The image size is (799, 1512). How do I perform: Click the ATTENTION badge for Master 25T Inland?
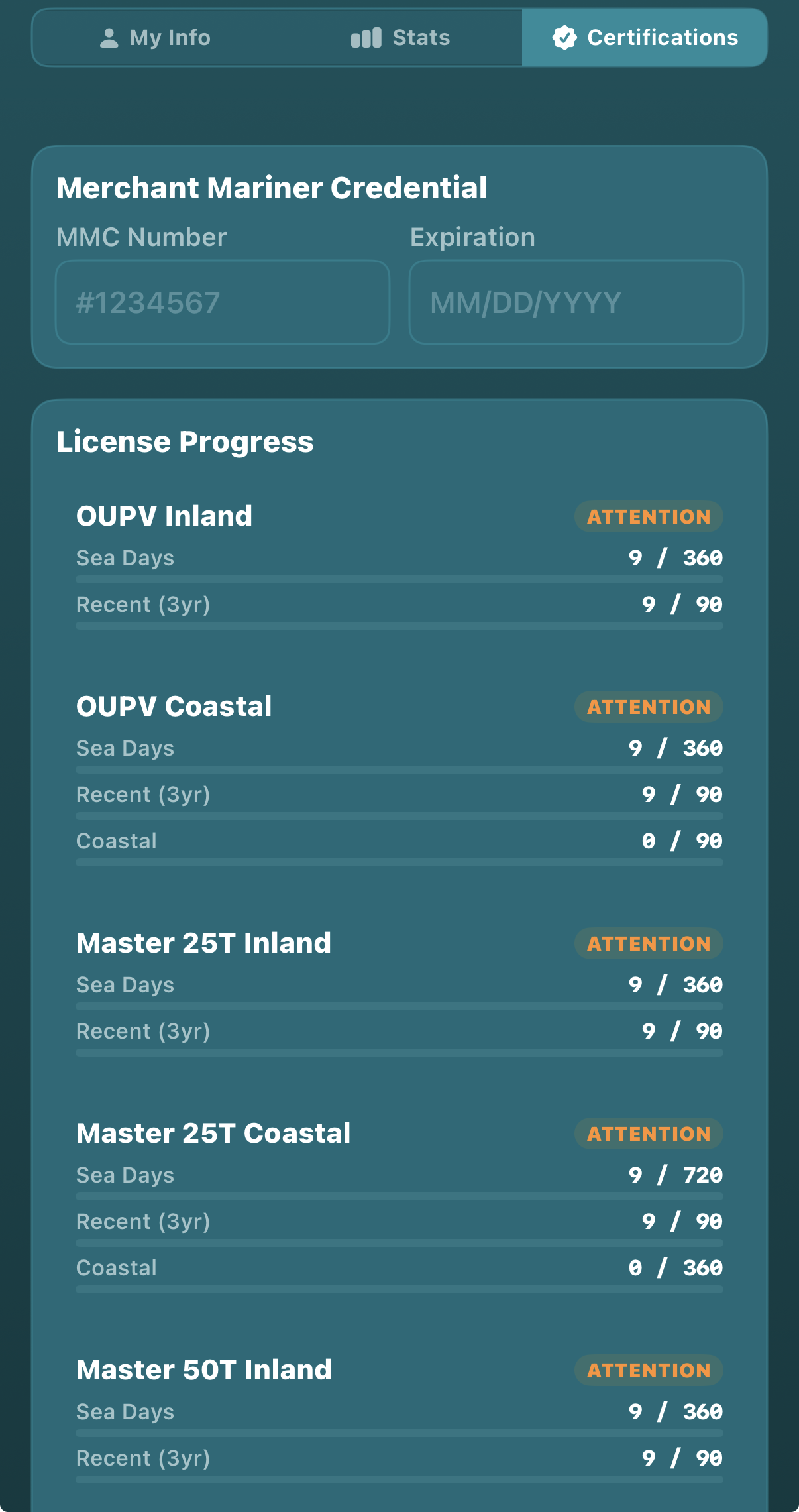[648, 943]
